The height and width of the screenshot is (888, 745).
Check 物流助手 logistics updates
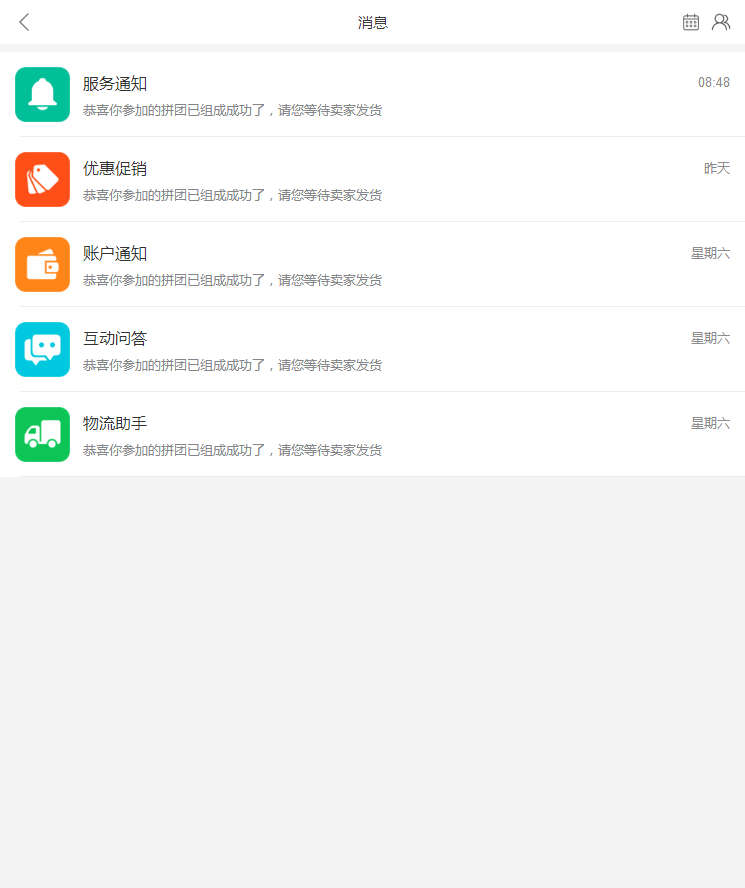point(372,435)
